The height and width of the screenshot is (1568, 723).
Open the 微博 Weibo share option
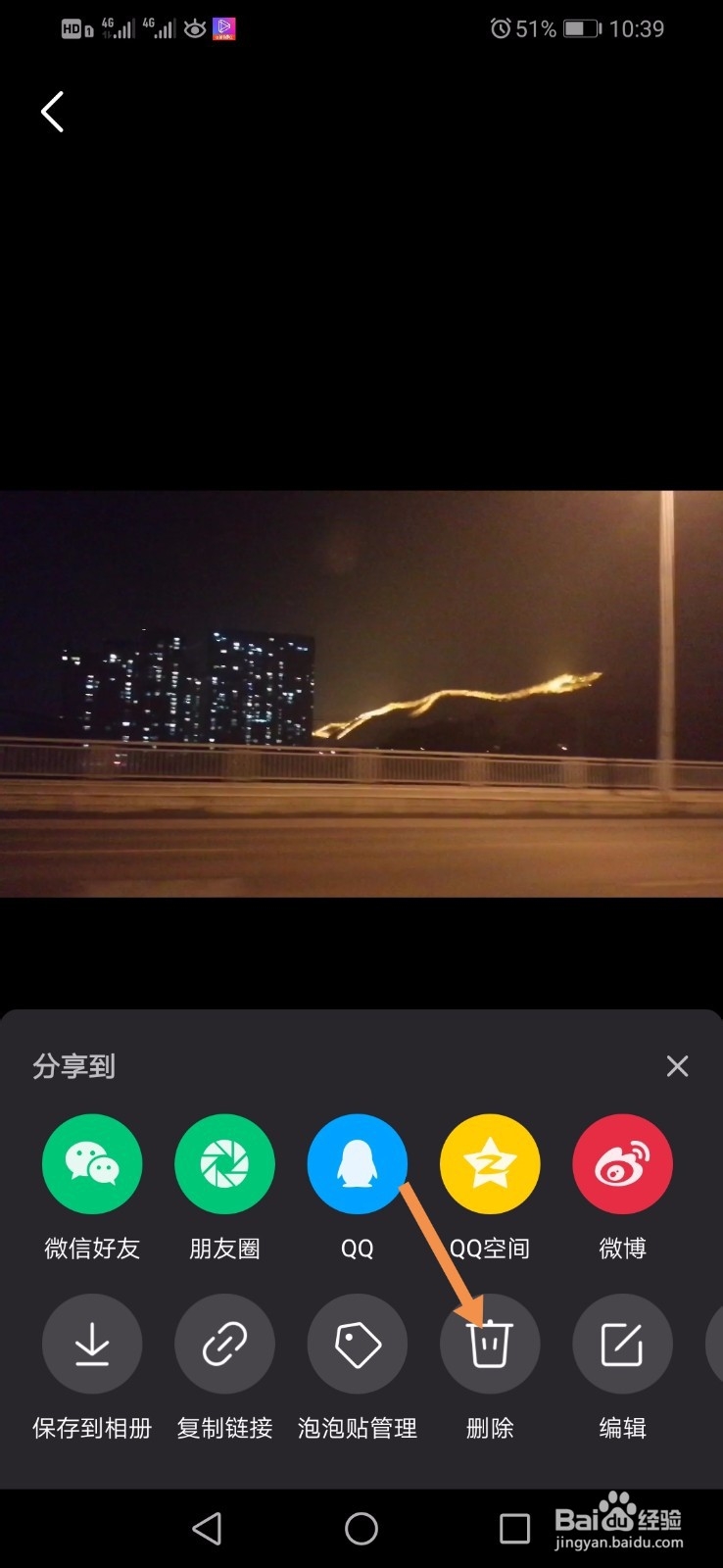[622, 1163]
